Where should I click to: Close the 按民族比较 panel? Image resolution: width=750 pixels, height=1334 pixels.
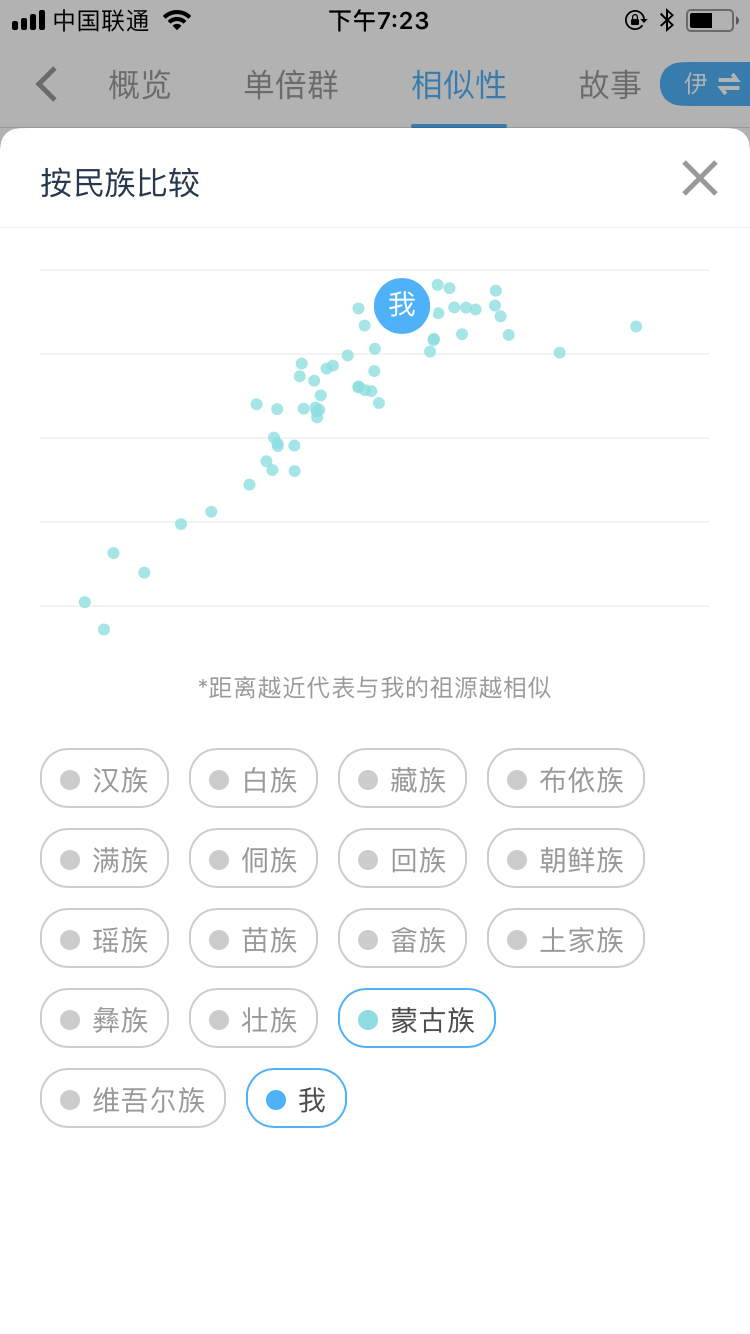(700, 178)
